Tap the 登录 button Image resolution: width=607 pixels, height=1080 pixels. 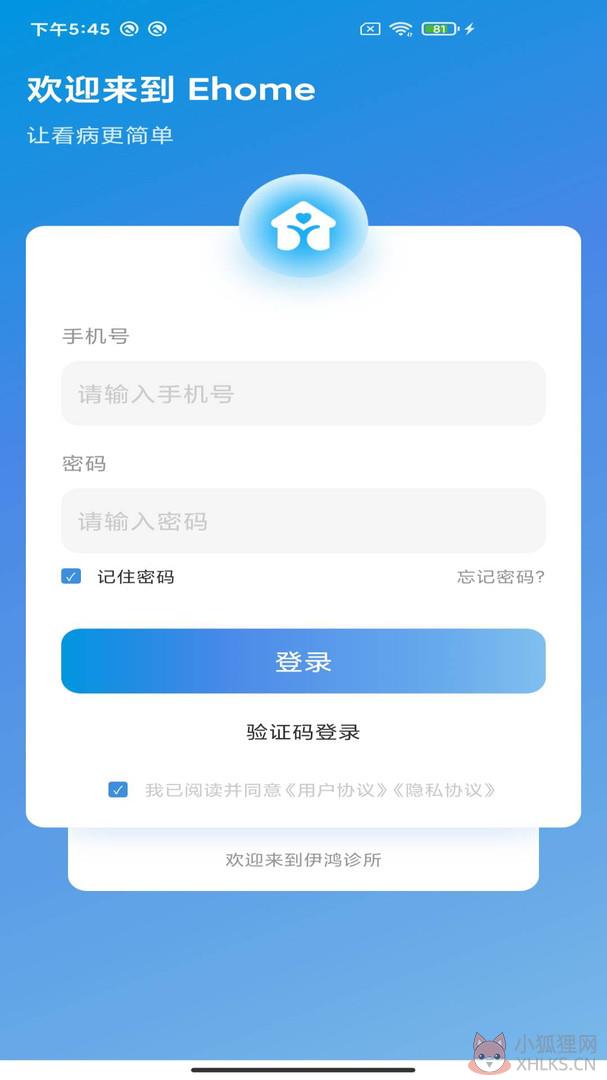[x=303, y=661]
